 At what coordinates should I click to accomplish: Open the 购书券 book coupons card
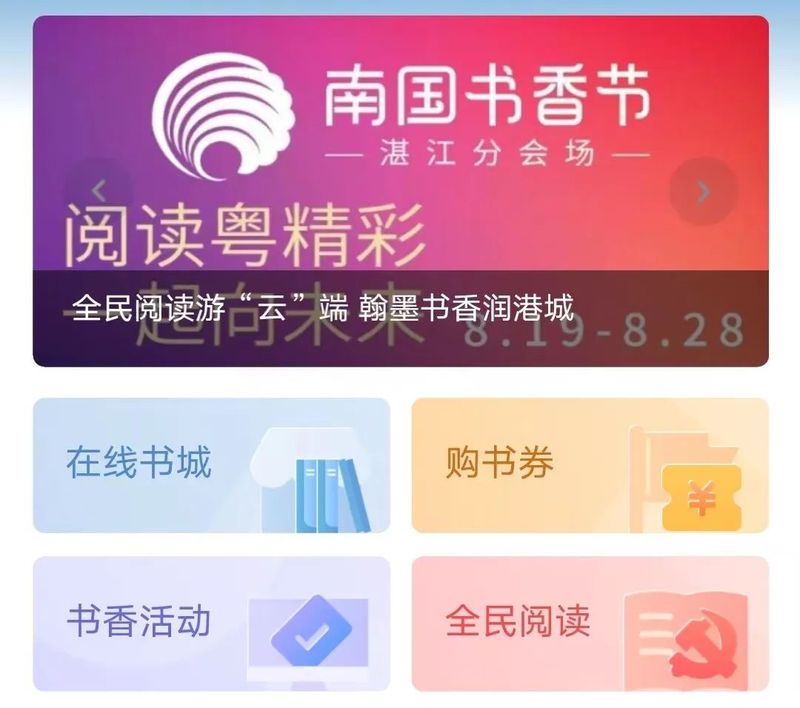coord(590,465)
